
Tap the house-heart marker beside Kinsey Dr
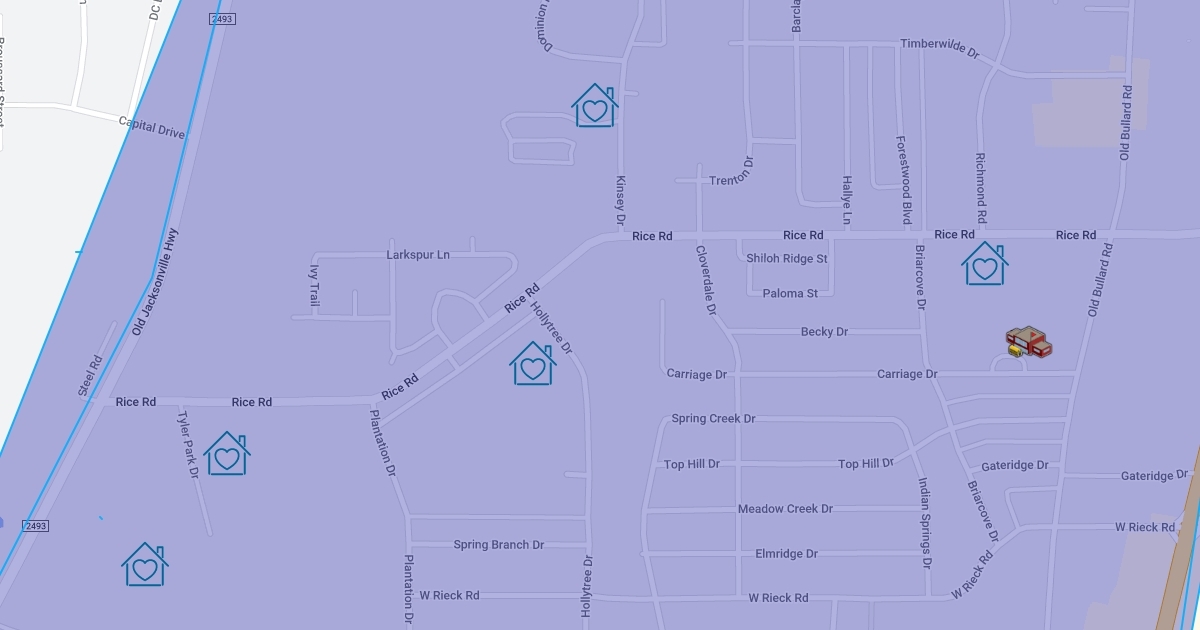pyautogui.click(x=595, y=106)
